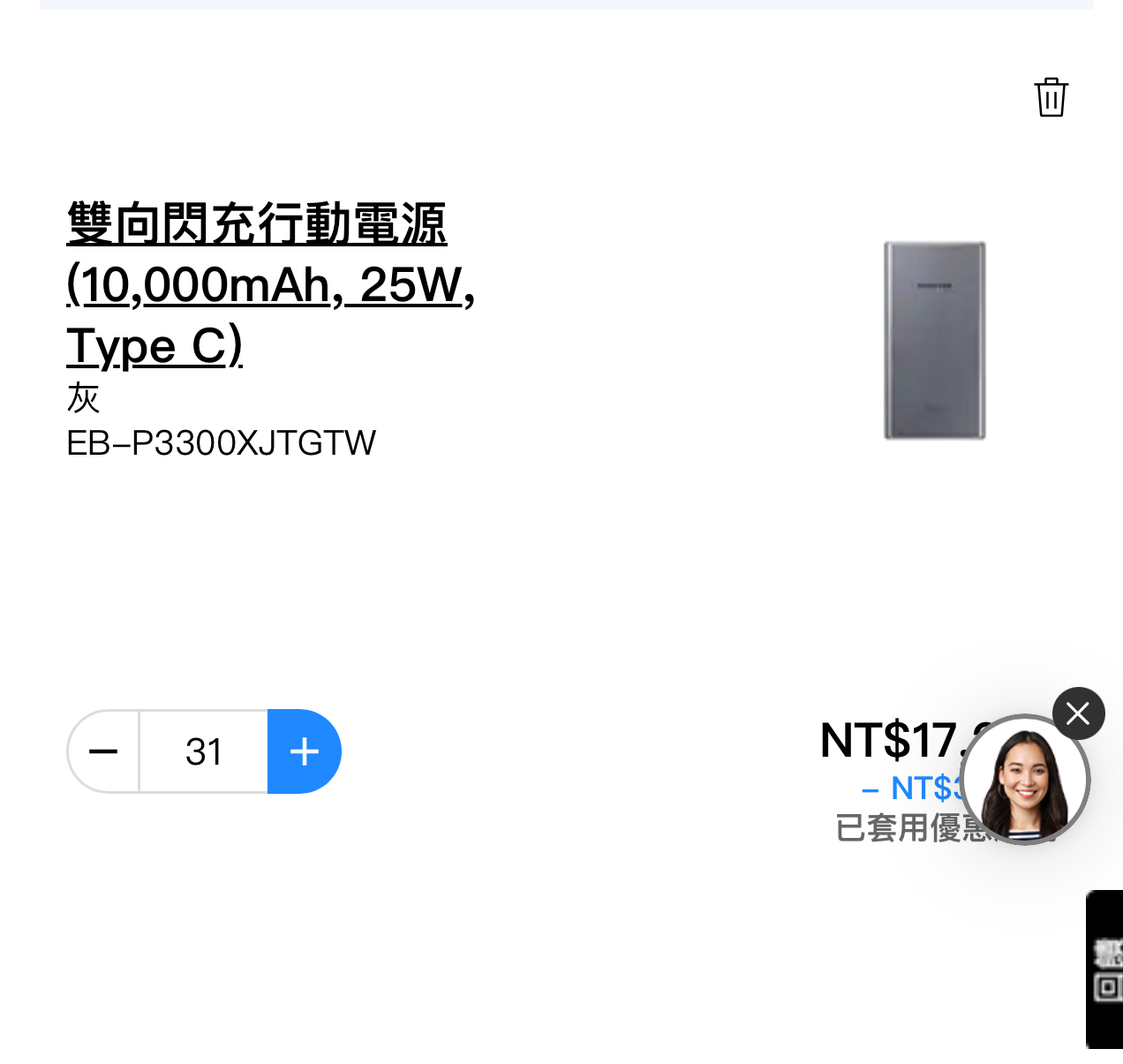This screenshot has width=1123, height=1064.
Task: Delete the power bank from the cart
Action: [1051, 97]
